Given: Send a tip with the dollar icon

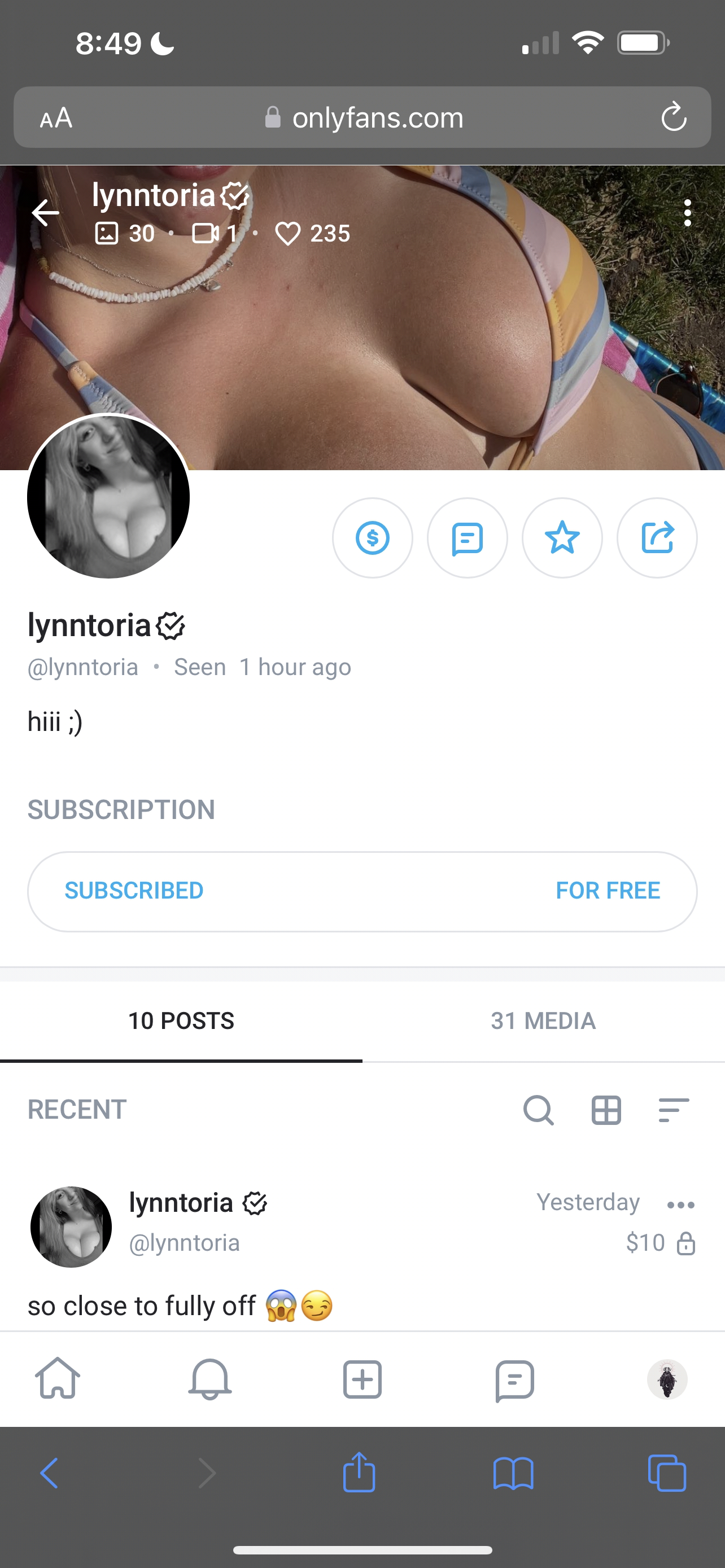Looking at the screenshot, I should click(373, 538).
